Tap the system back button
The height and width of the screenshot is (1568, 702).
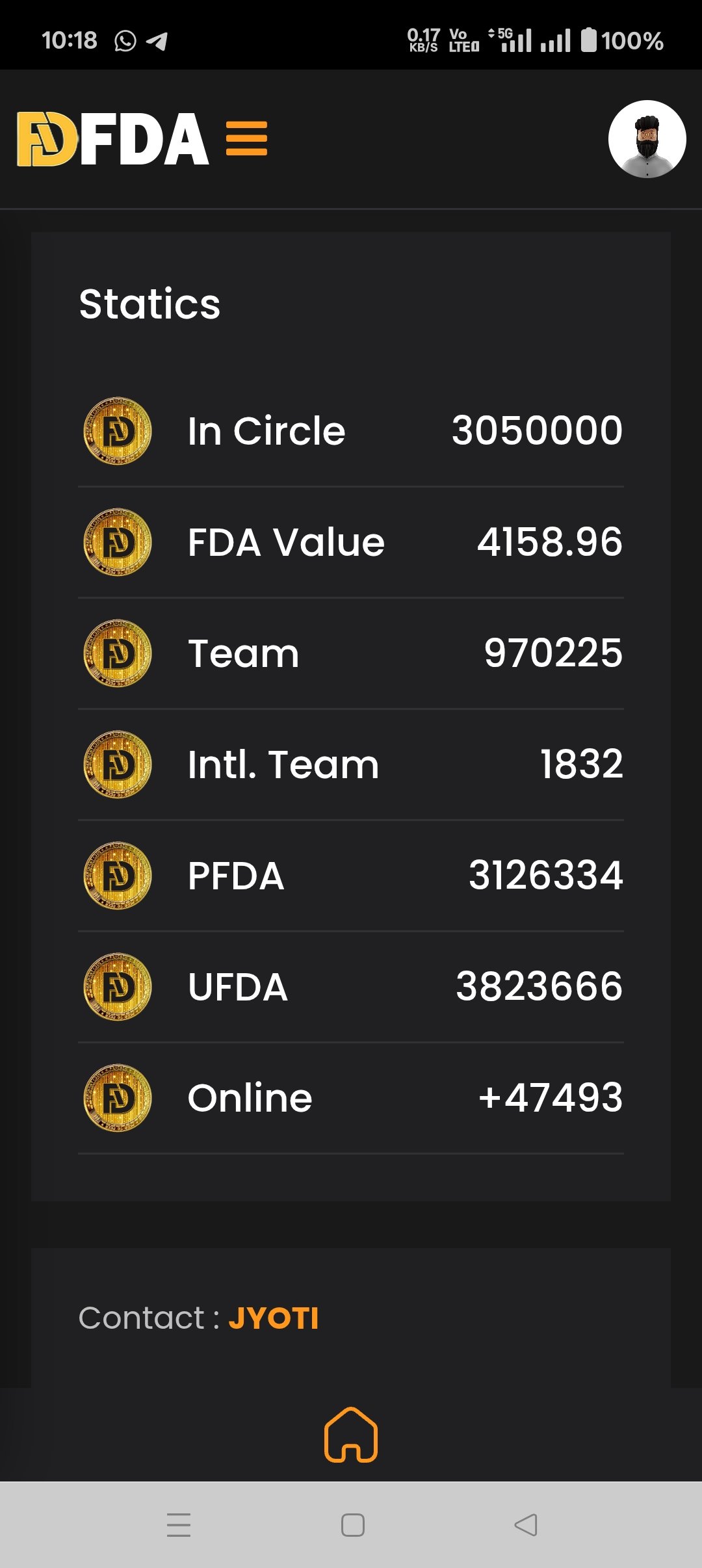pyautogui.click(x=525, y=1524)
